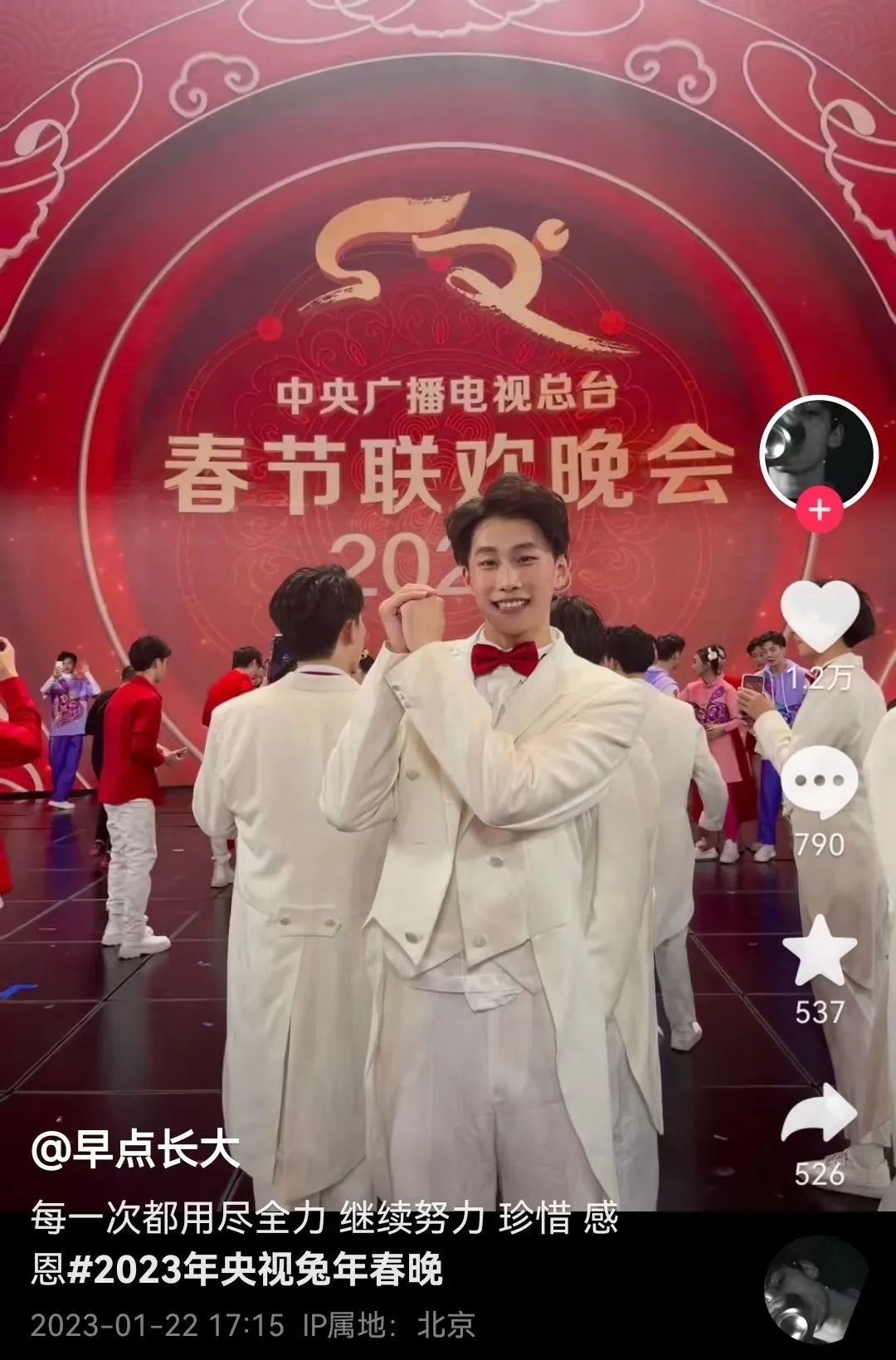Viewport: 896px width, 1360px height.
Task: Share this video using the arrow icon
Action: pos(819,1116)
